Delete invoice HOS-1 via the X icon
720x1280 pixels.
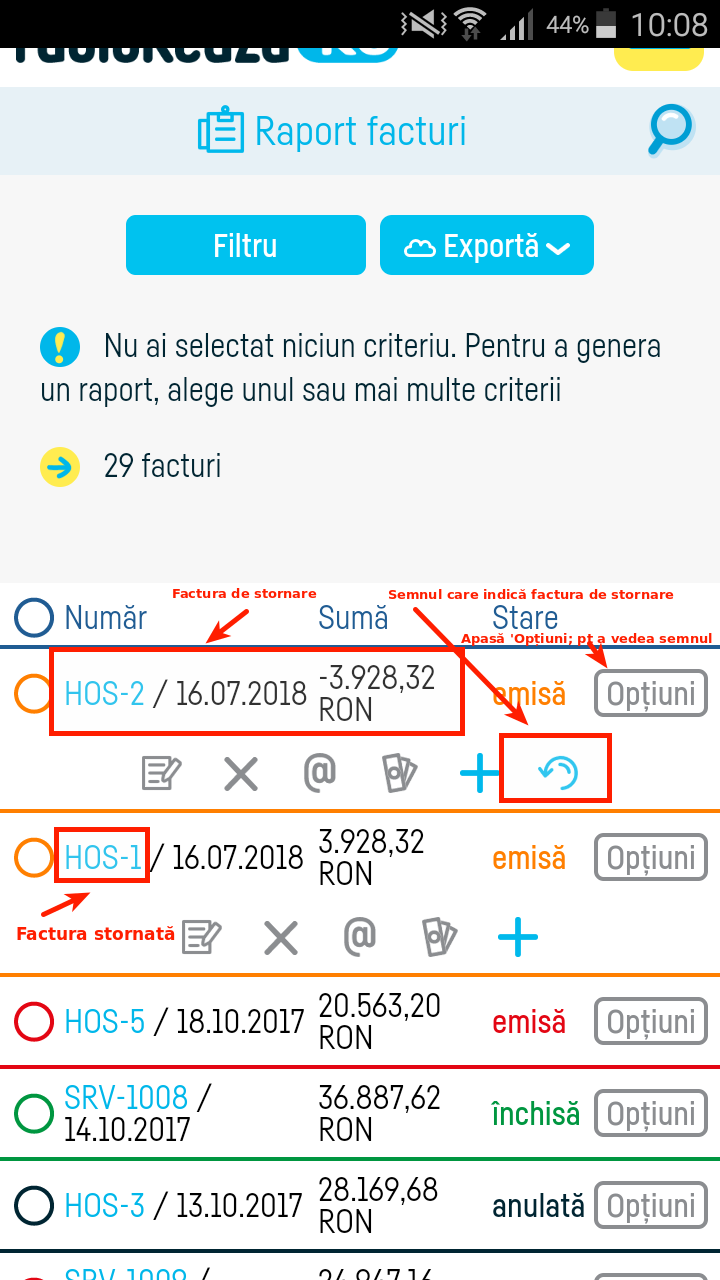tap(280, 937)
